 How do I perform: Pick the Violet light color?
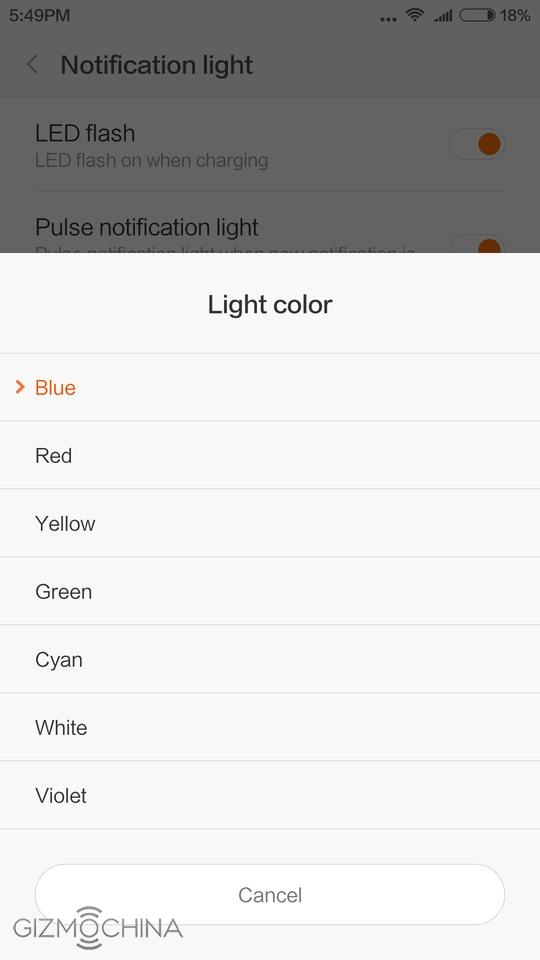point(270,795)
